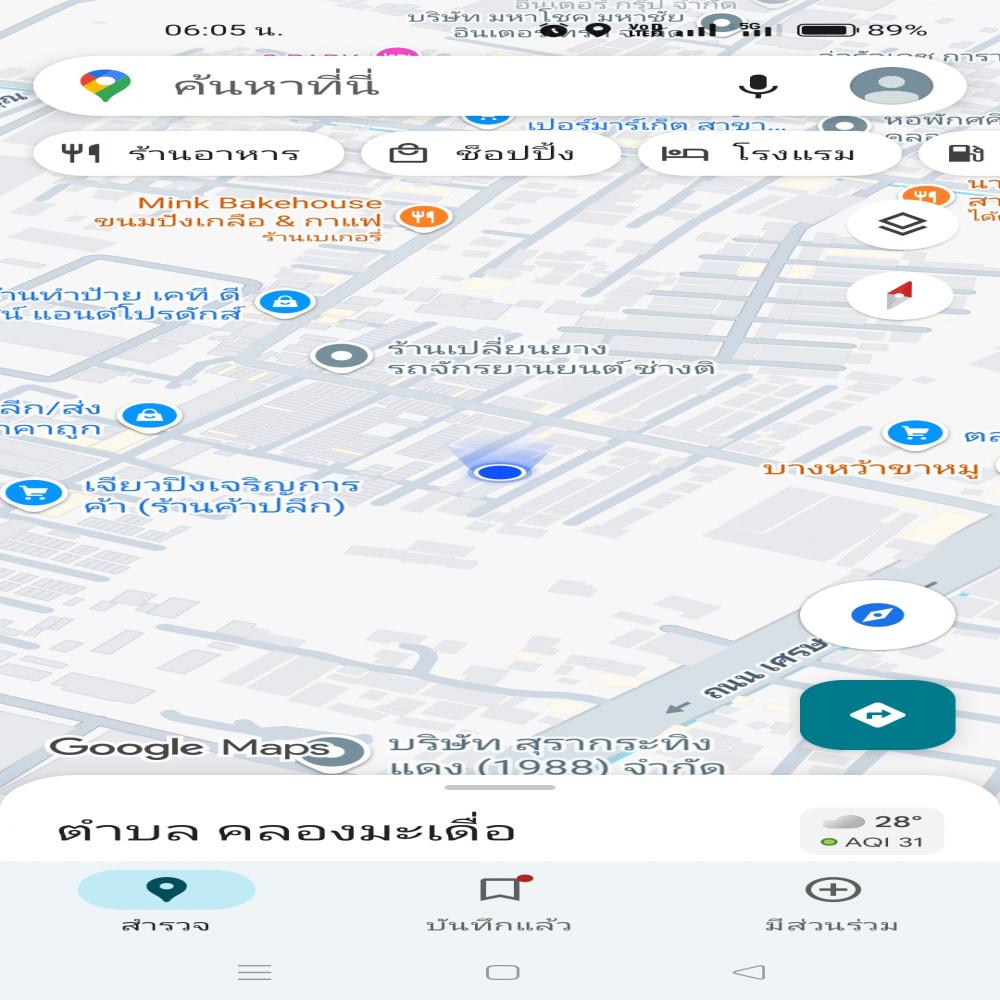Image resolution: width=1000 pixels, height=1000 pixels.
Task: Open the ร้านเปลี่ยนยางรถจักรยานยนต์ ช่างติ marker
Action: pyautogui.click(x=342, y=356)
